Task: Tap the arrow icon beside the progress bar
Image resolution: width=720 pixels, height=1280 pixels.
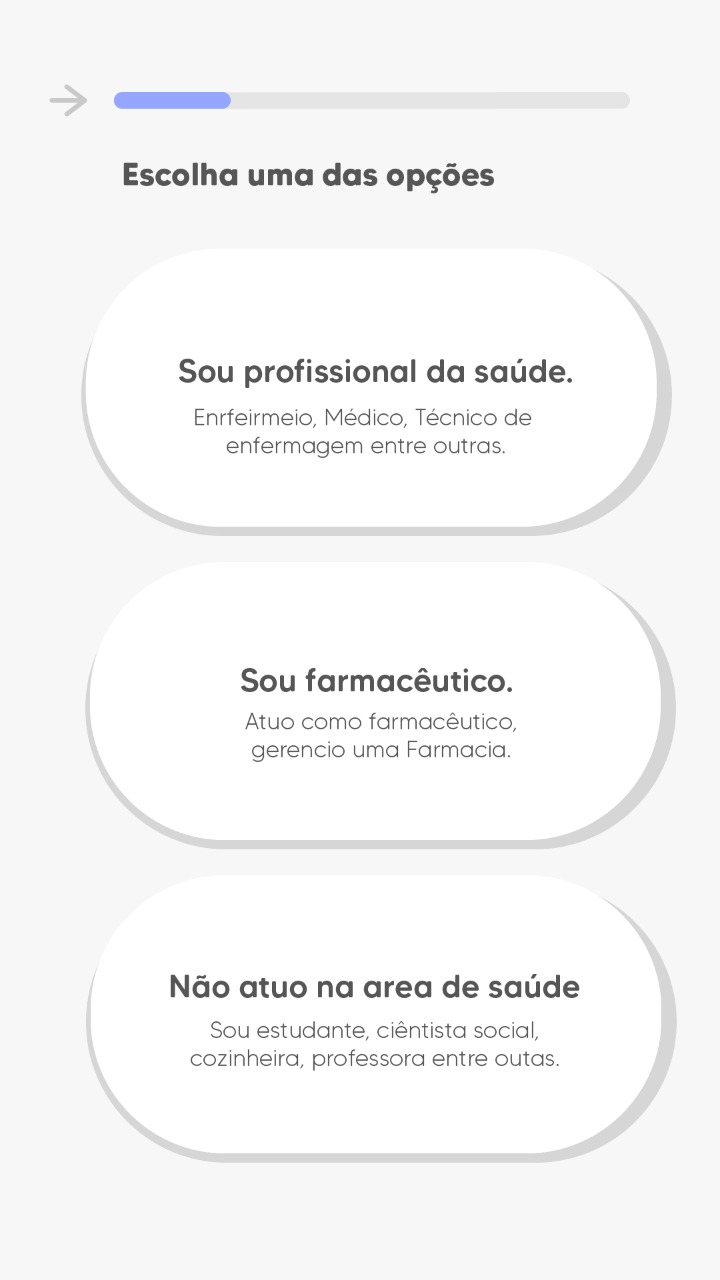Action: [69, 100]
